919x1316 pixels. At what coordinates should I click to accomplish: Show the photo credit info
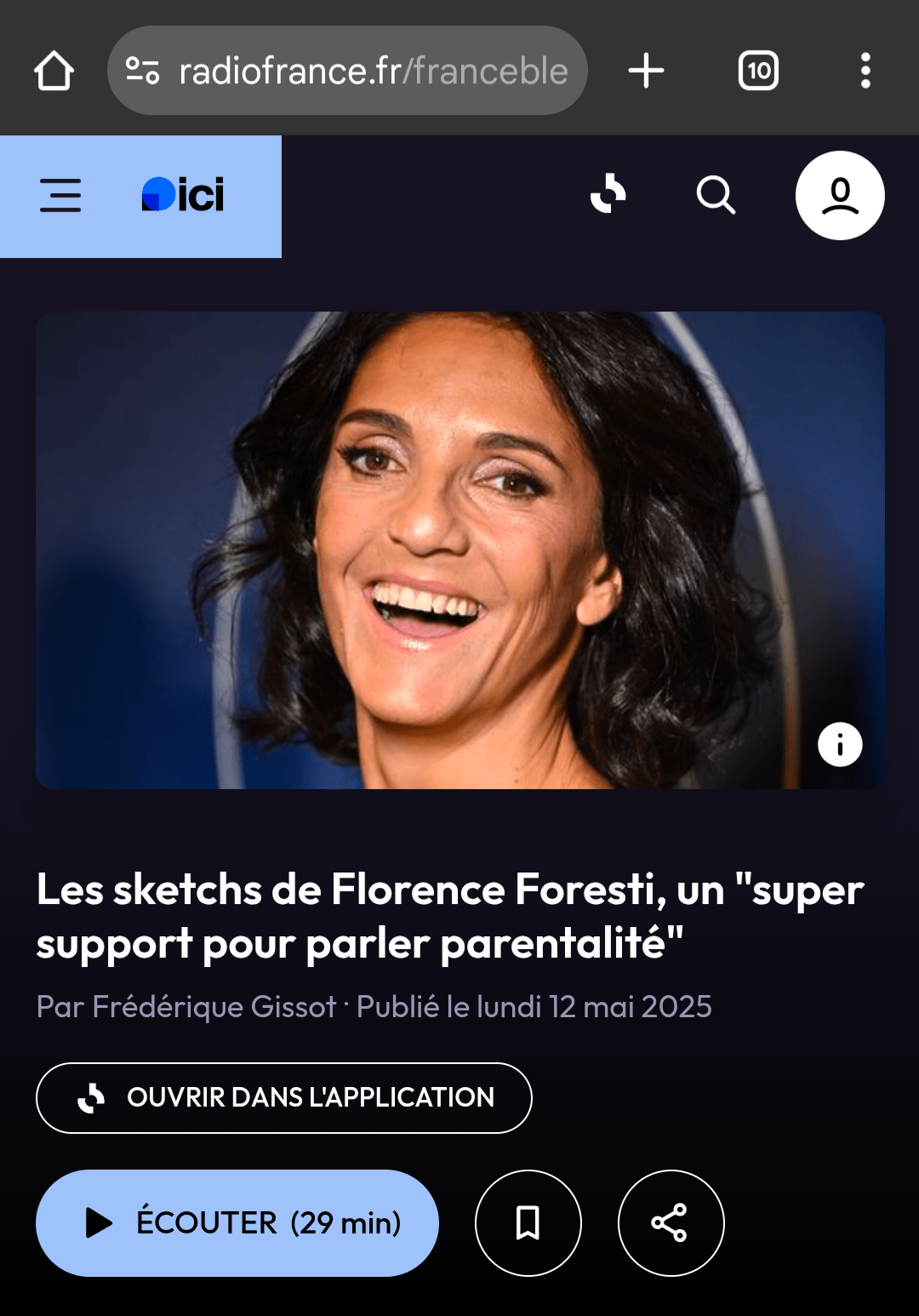(x=840, y=745)
